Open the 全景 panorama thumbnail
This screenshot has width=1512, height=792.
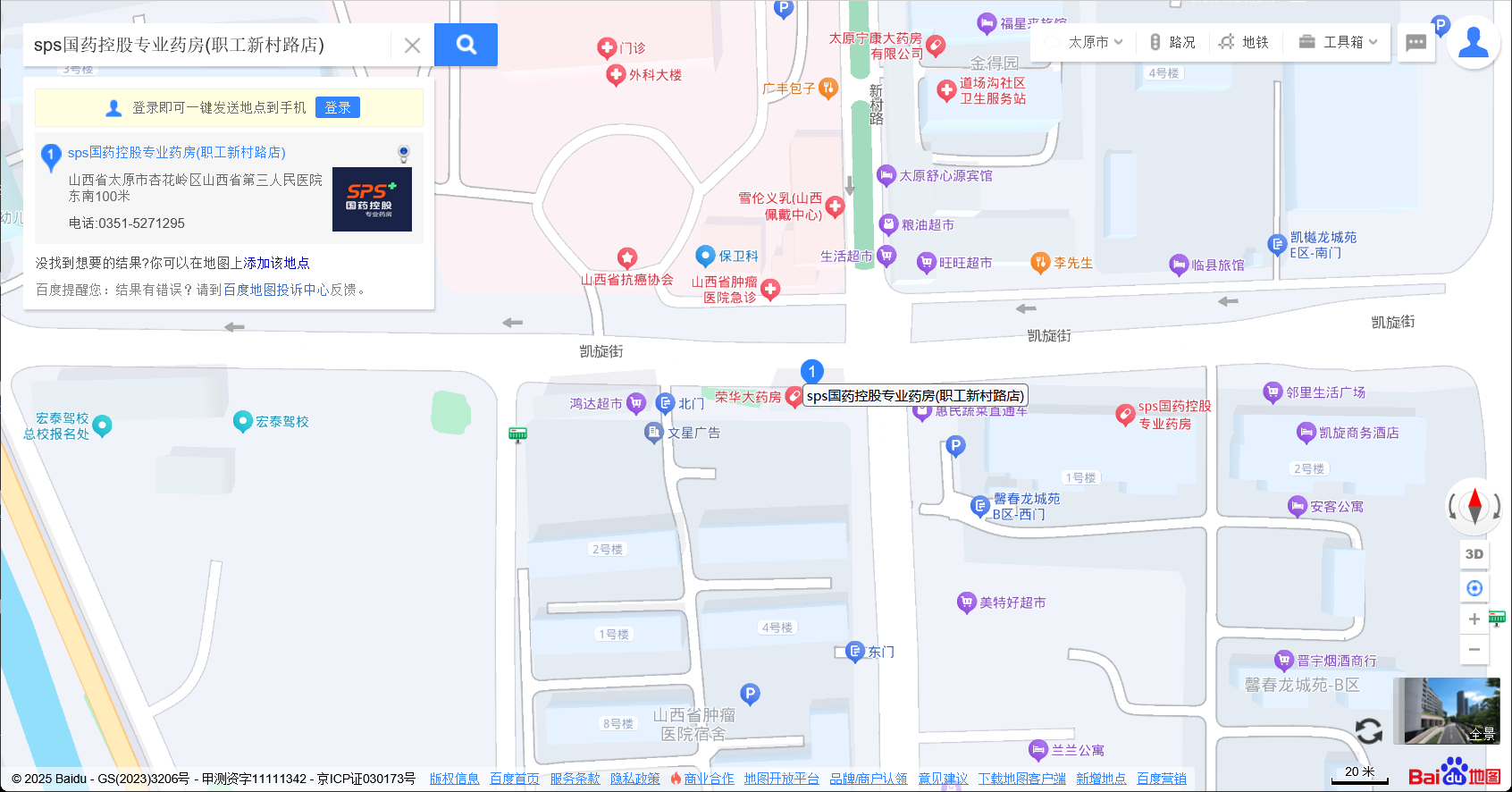pyautogui.click(x=1446, y=711)
